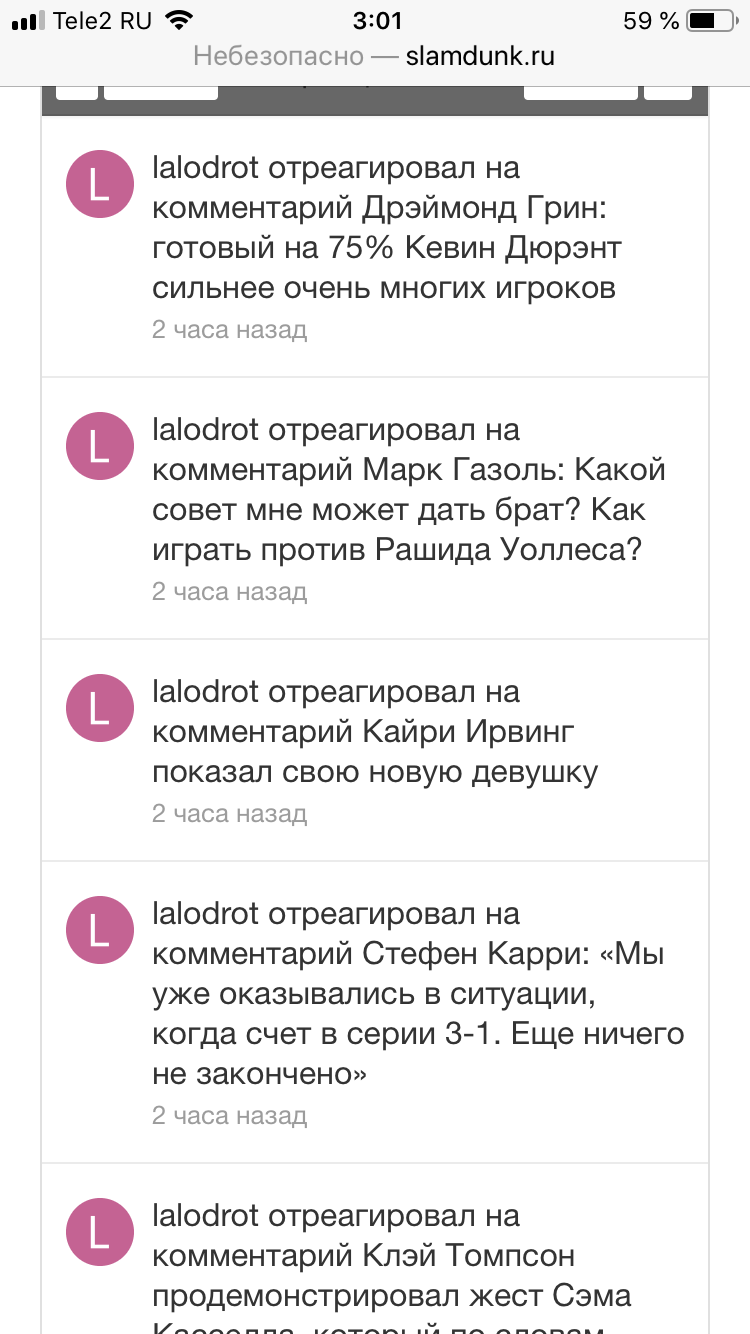Open the Марк Газоль comment notification

pyautogui.click(x=375, y=508)
